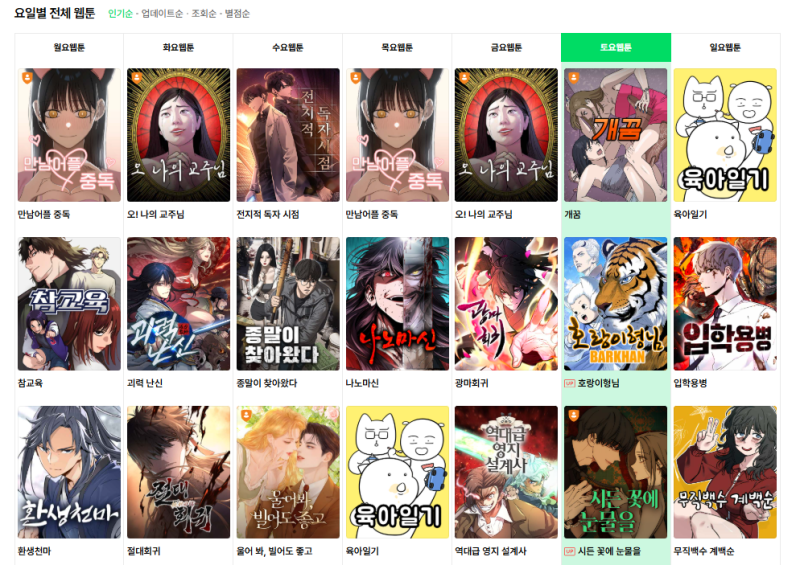Viewport: 800px width, 565px height.
Task: Open the 입학용병 webtoon
Action: coord(725,304)
